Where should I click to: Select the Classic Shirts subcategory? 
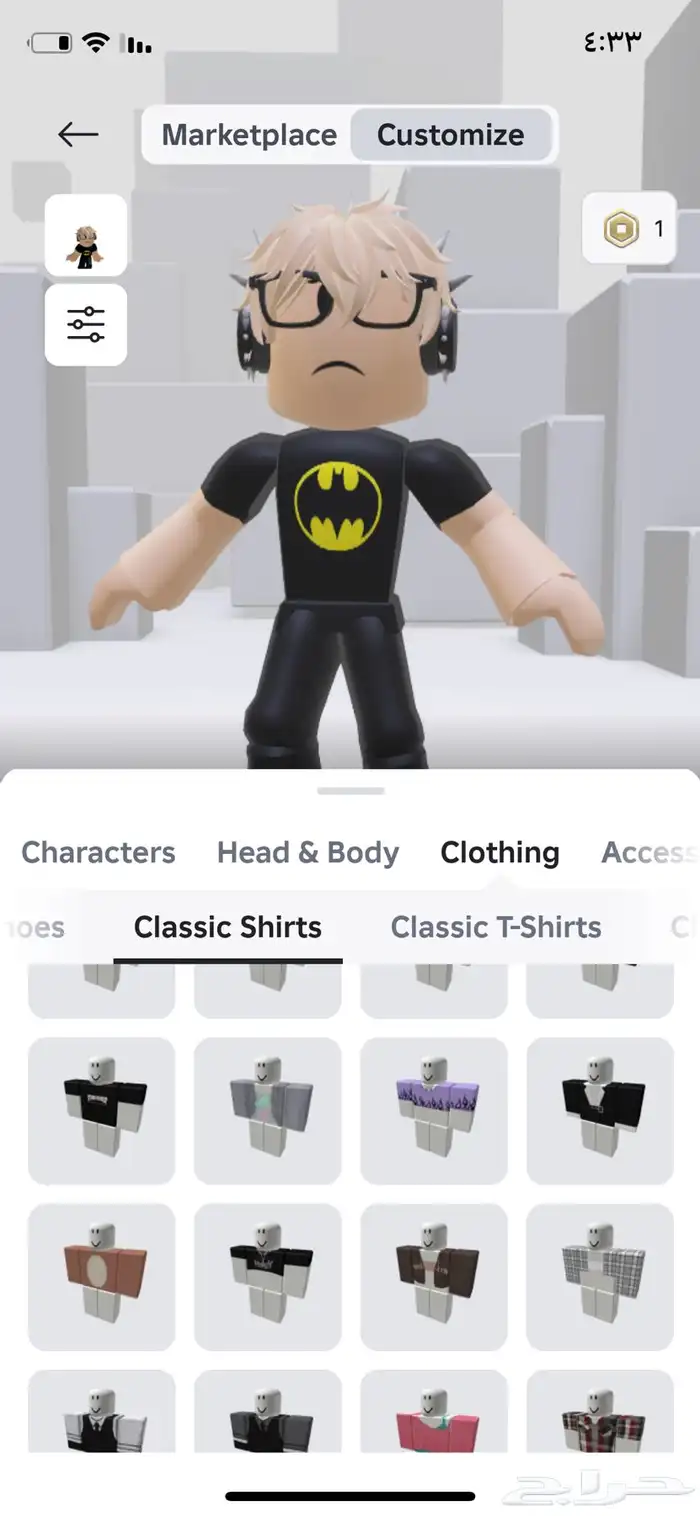click(227, 927)
